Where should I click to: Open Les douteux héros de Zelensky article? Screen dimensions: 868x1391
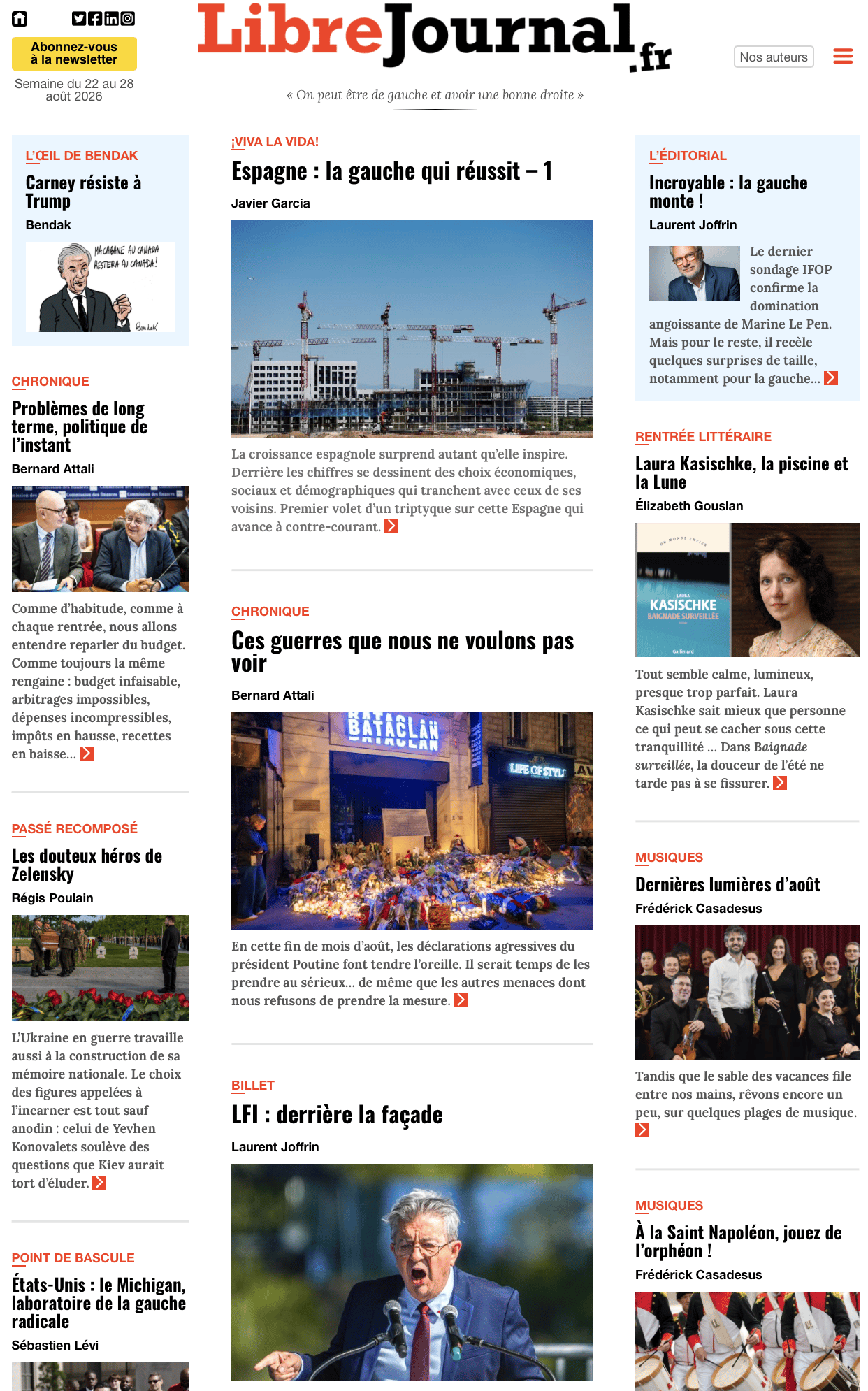point(87,865)
